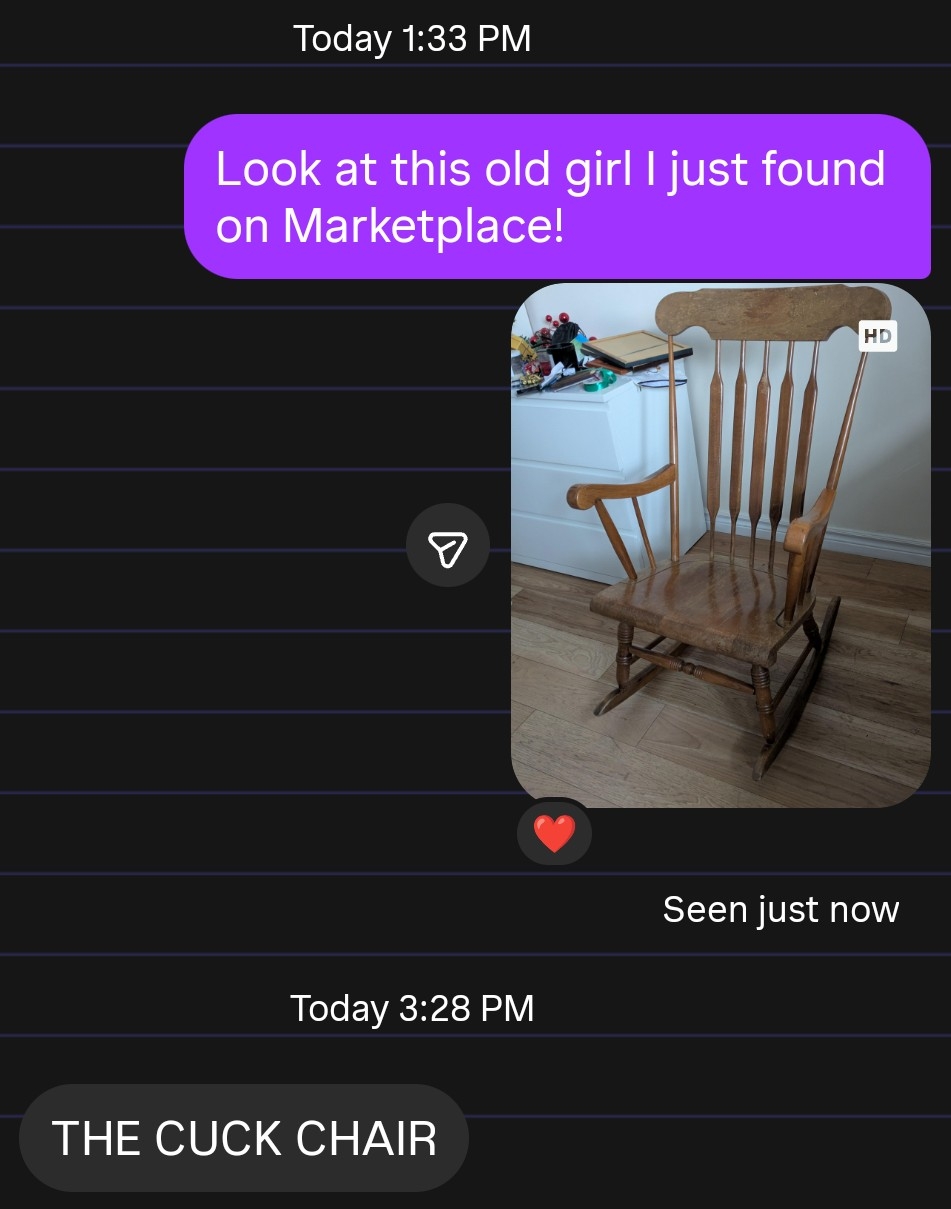Tap the heart reaction under the photo
The height and width of the screenshot is (1209, 951).
pyautogui.click(x=554, y=833)
